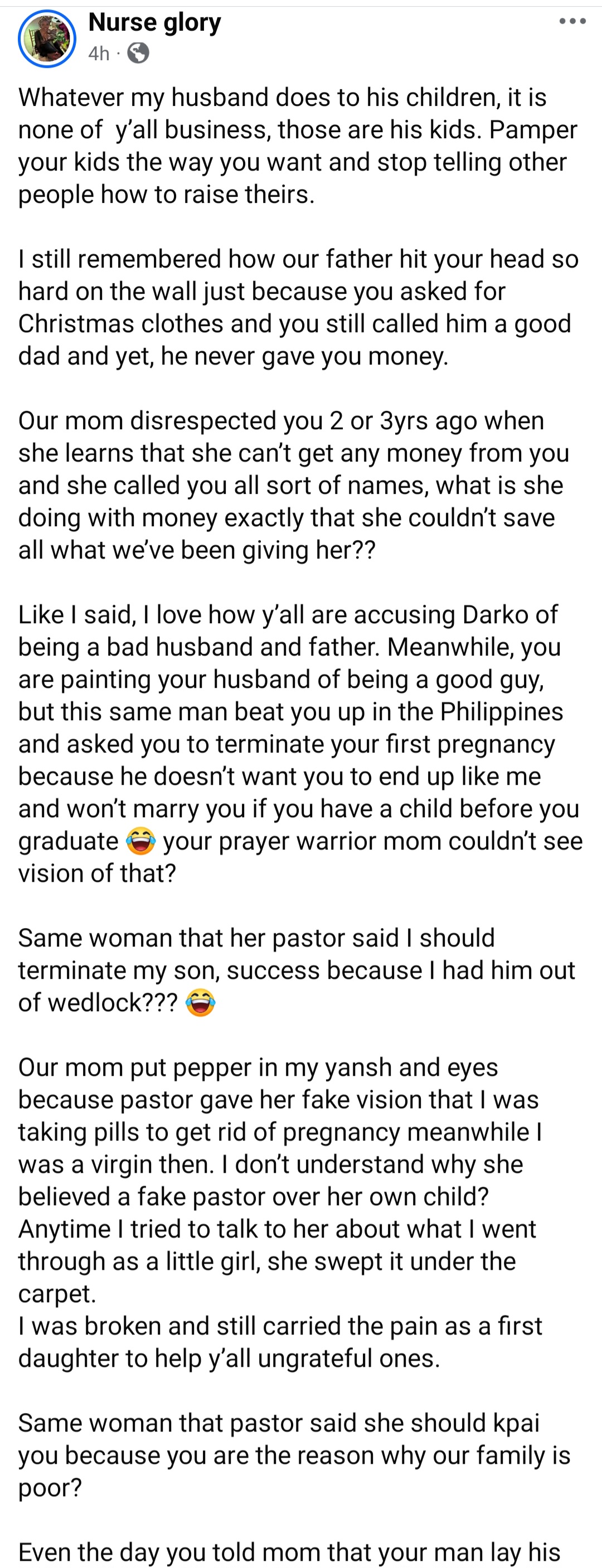Open the post's three-dot overflow menu
The height and width of the screenshot is (1568, 602).
pyautogui.click(x=572, y=22)
